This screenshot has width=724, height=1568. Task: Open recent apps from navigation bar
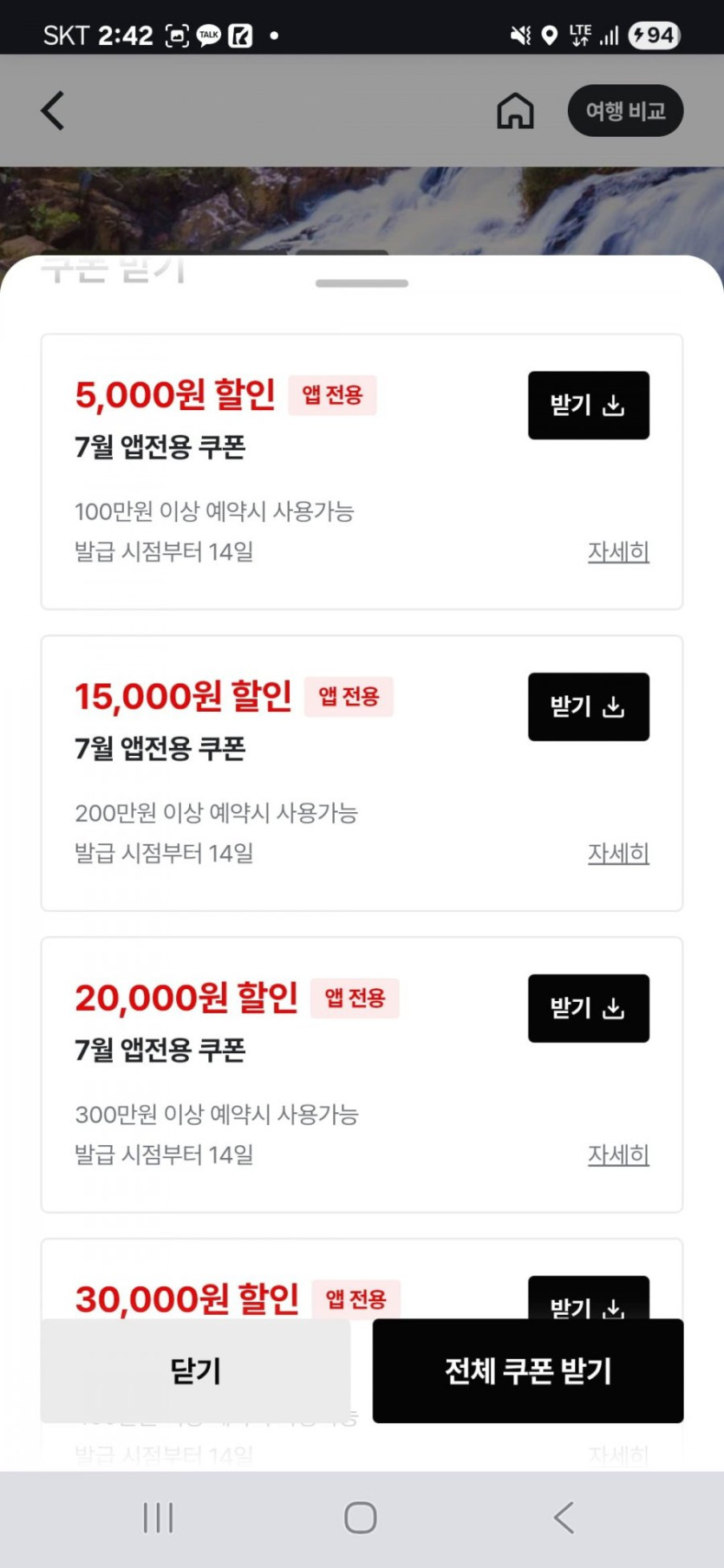pos(159,1517)
